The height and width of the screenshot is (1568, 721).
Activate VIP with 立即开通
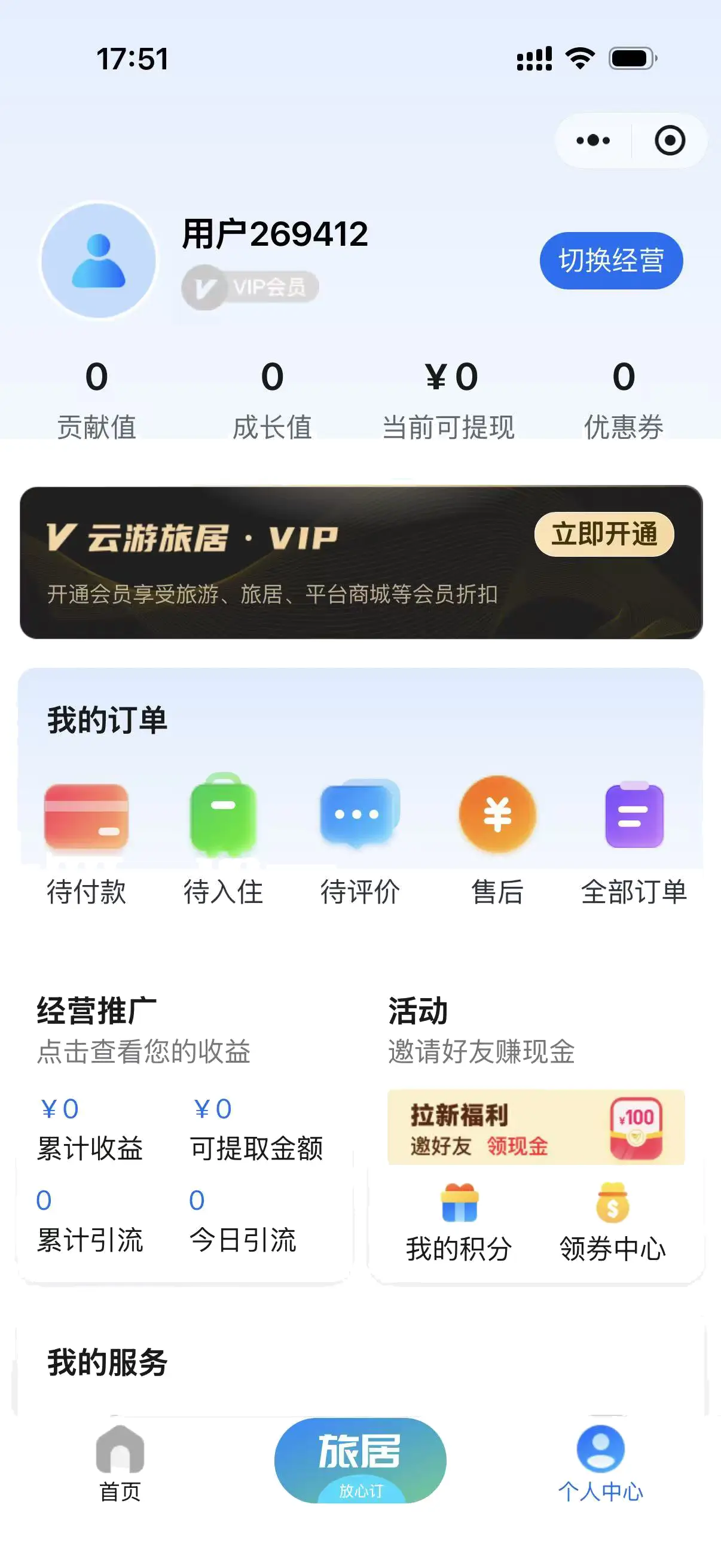point(604,534)
